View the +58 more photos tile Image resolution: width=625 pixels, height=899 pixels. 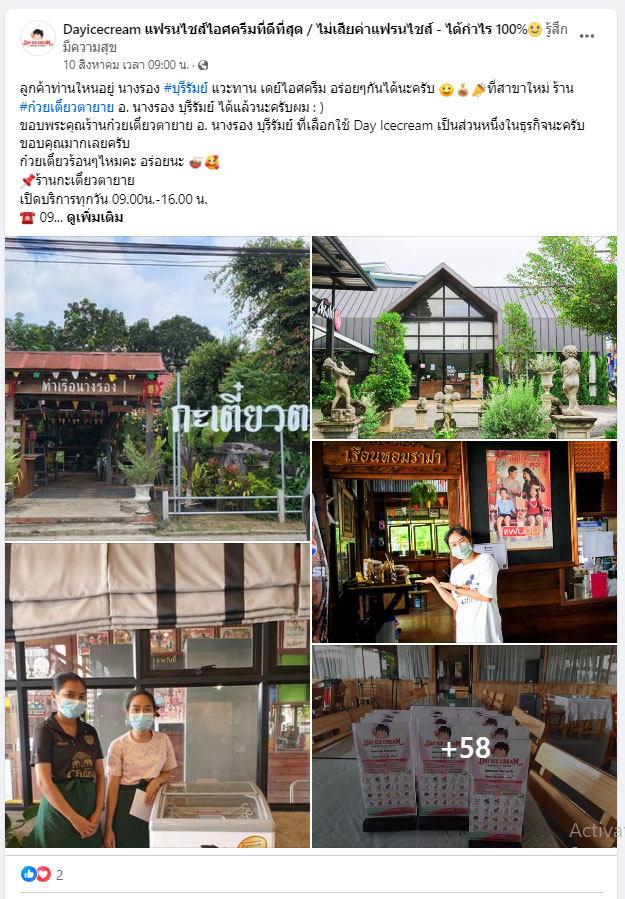point(464,746)
